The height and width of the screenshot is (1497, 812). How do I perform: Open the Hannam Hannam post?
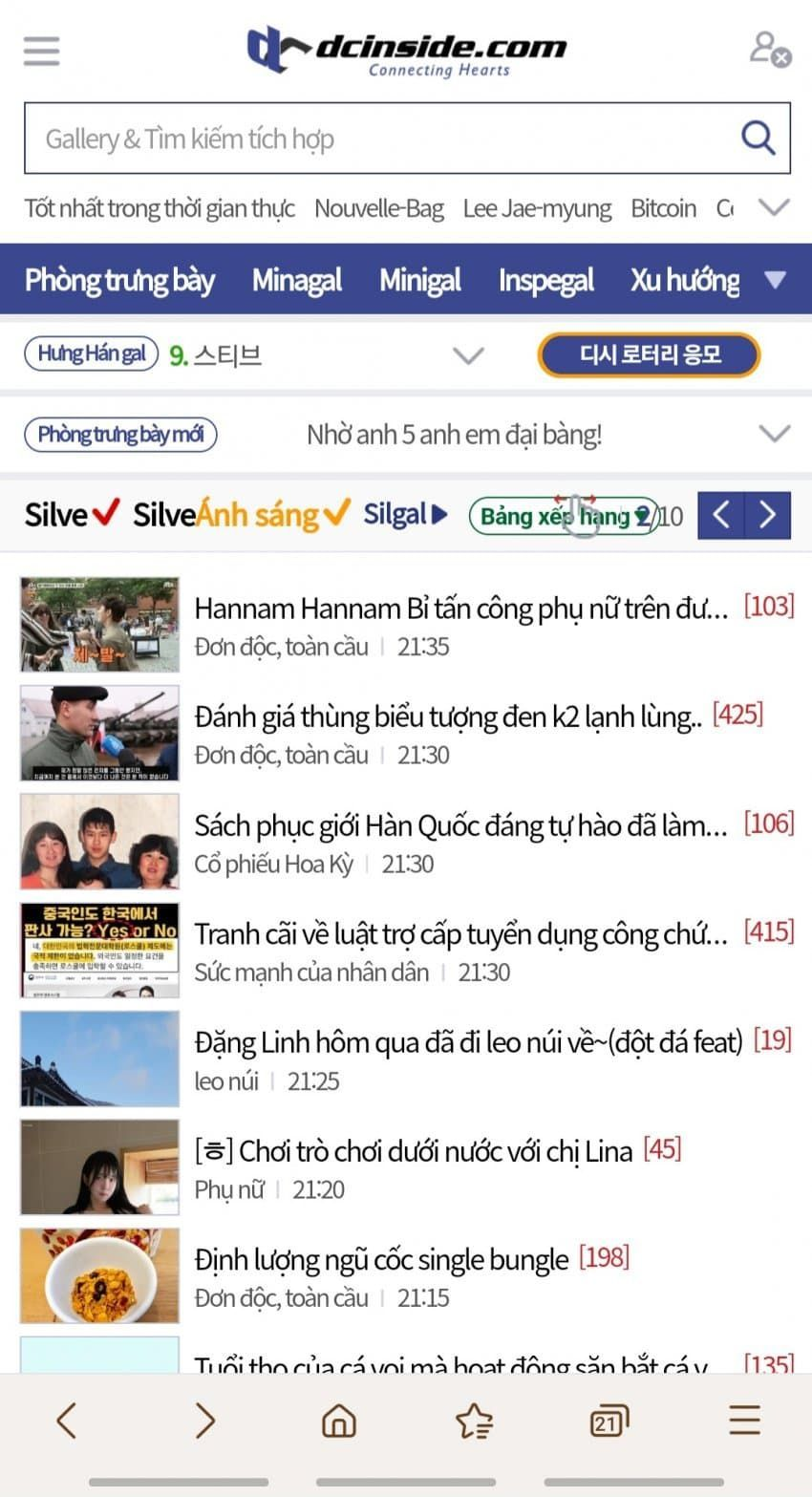460,608
